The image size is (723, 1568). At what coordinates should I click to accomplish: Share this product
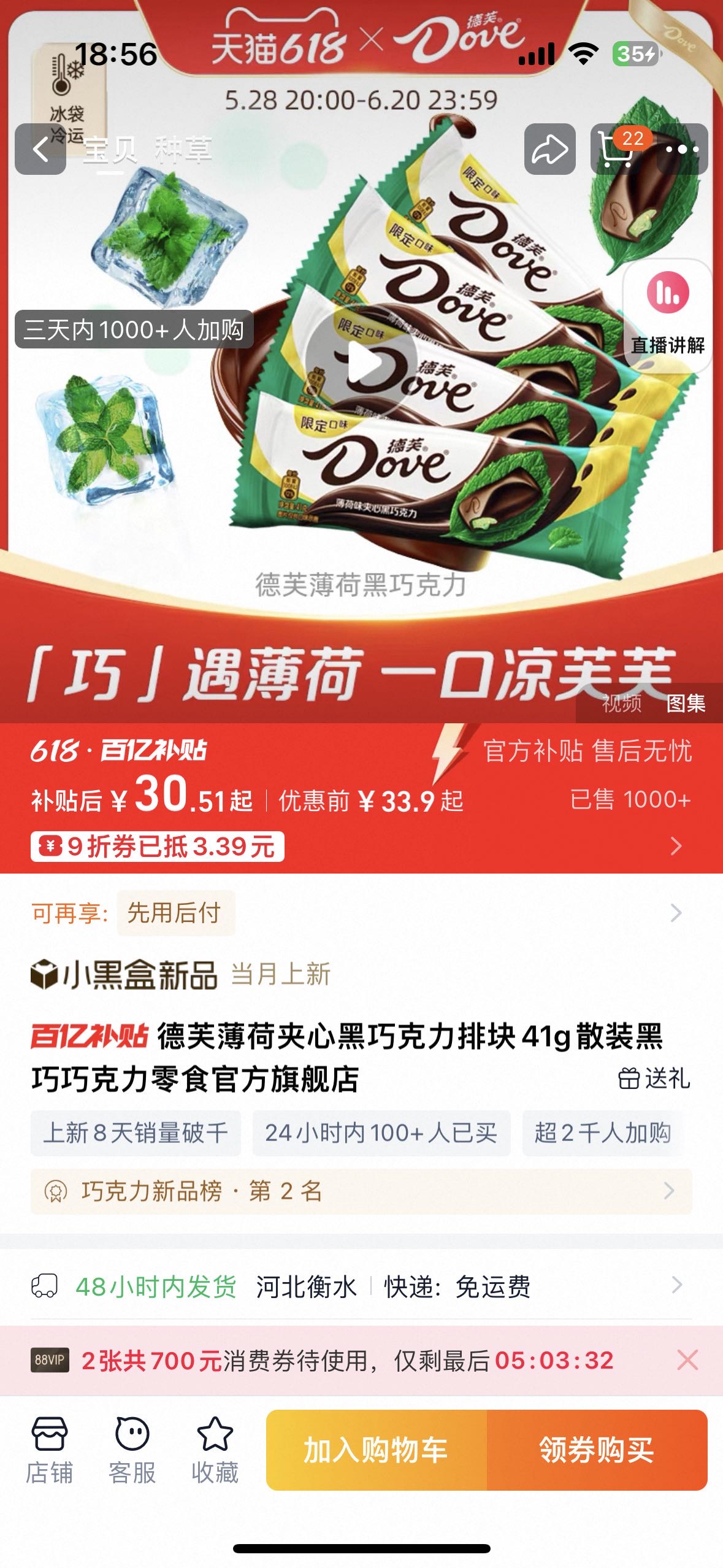point(549,149)
